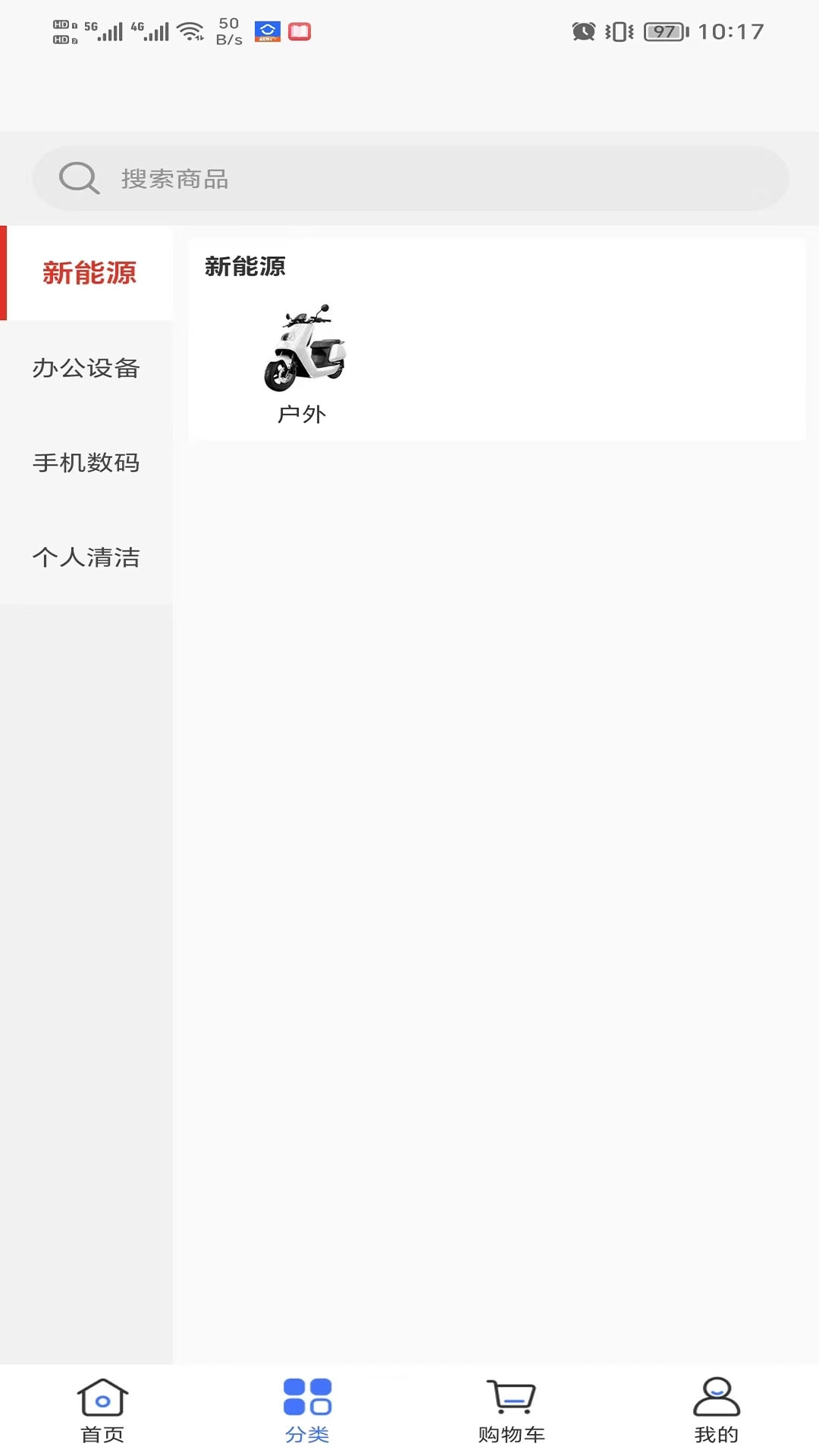Tap the search input field 搜索商品

[409, 177]
